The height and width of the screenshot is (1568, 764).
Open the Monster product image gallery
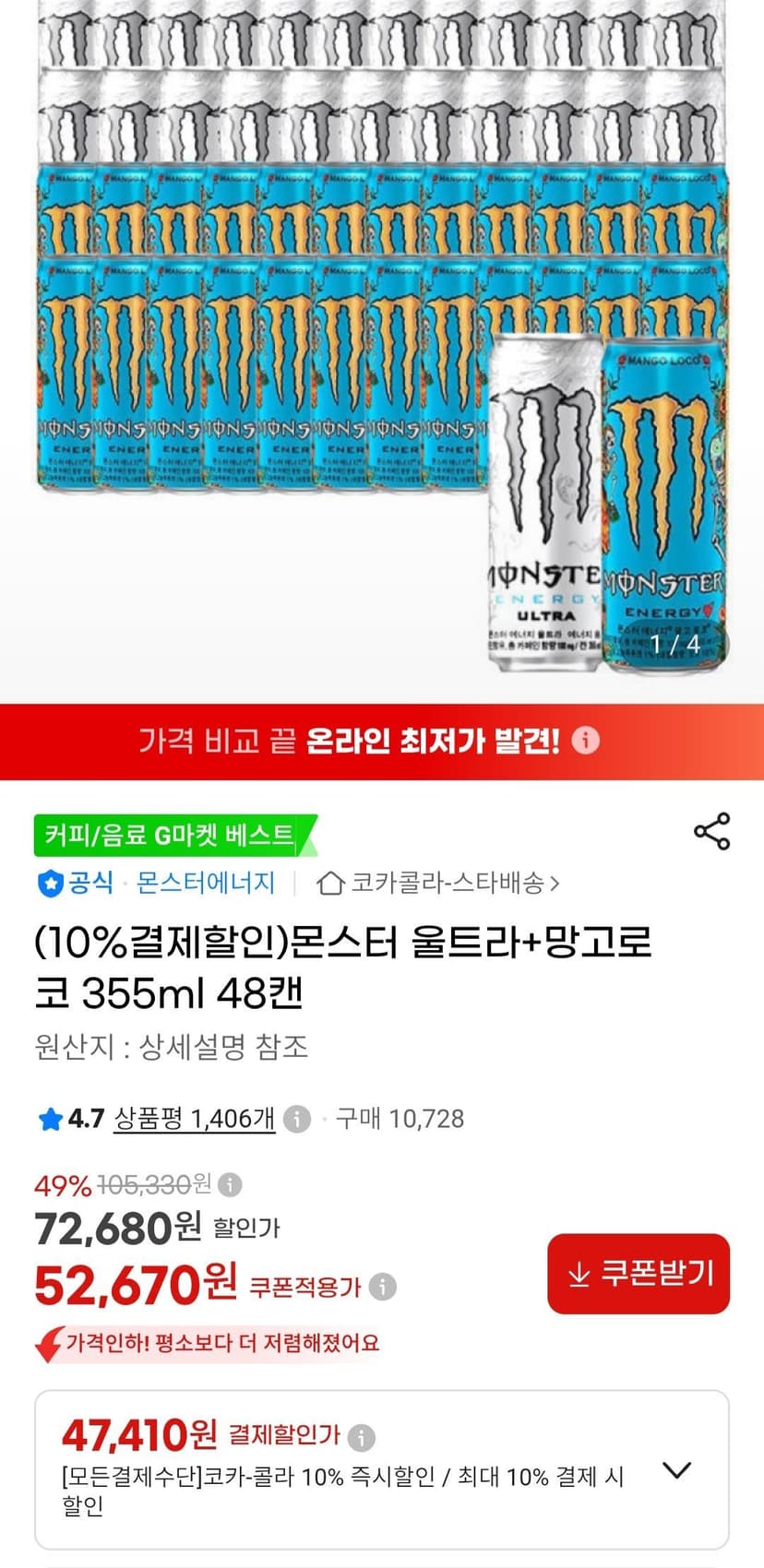pos(382,350)
